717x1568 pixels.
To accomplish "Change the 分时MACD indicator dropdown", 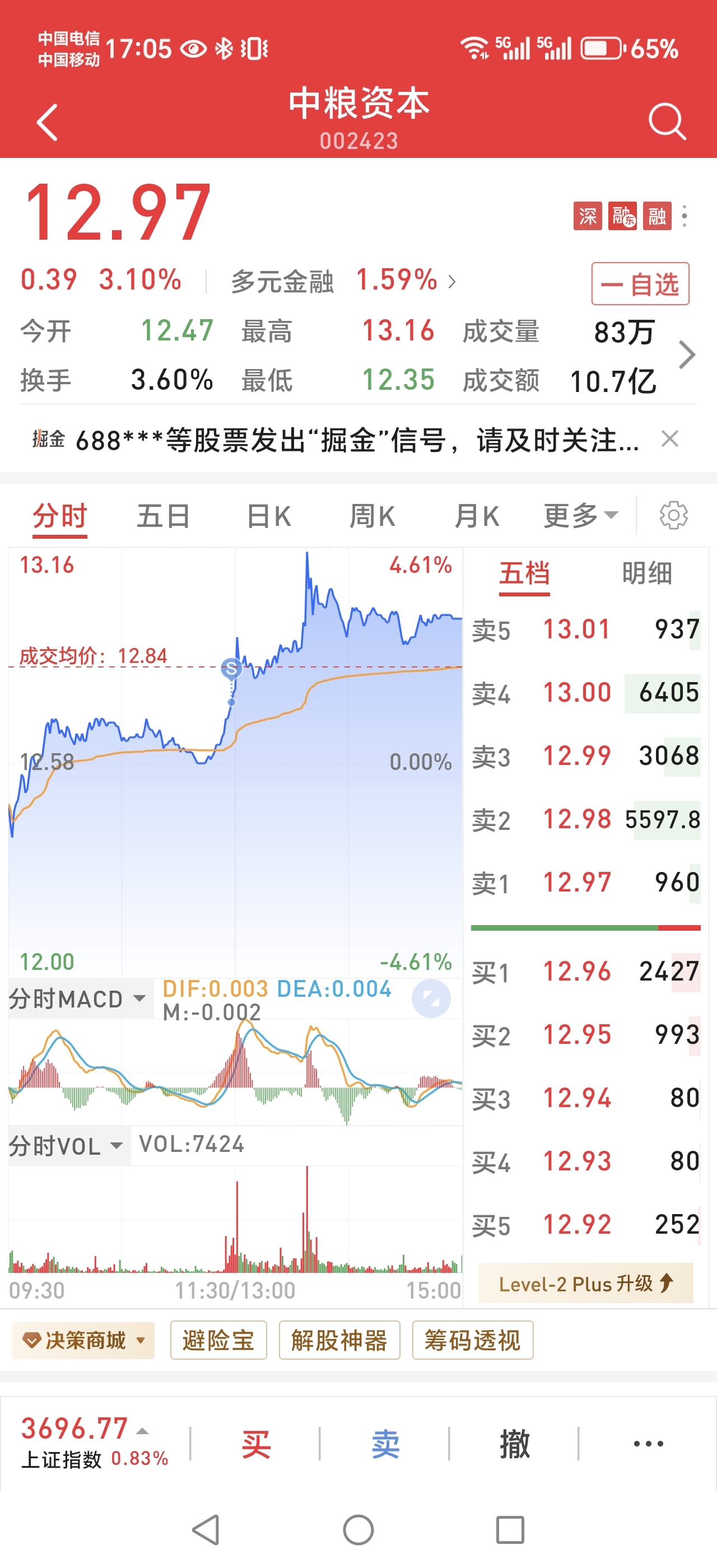I will pos(78,999).
